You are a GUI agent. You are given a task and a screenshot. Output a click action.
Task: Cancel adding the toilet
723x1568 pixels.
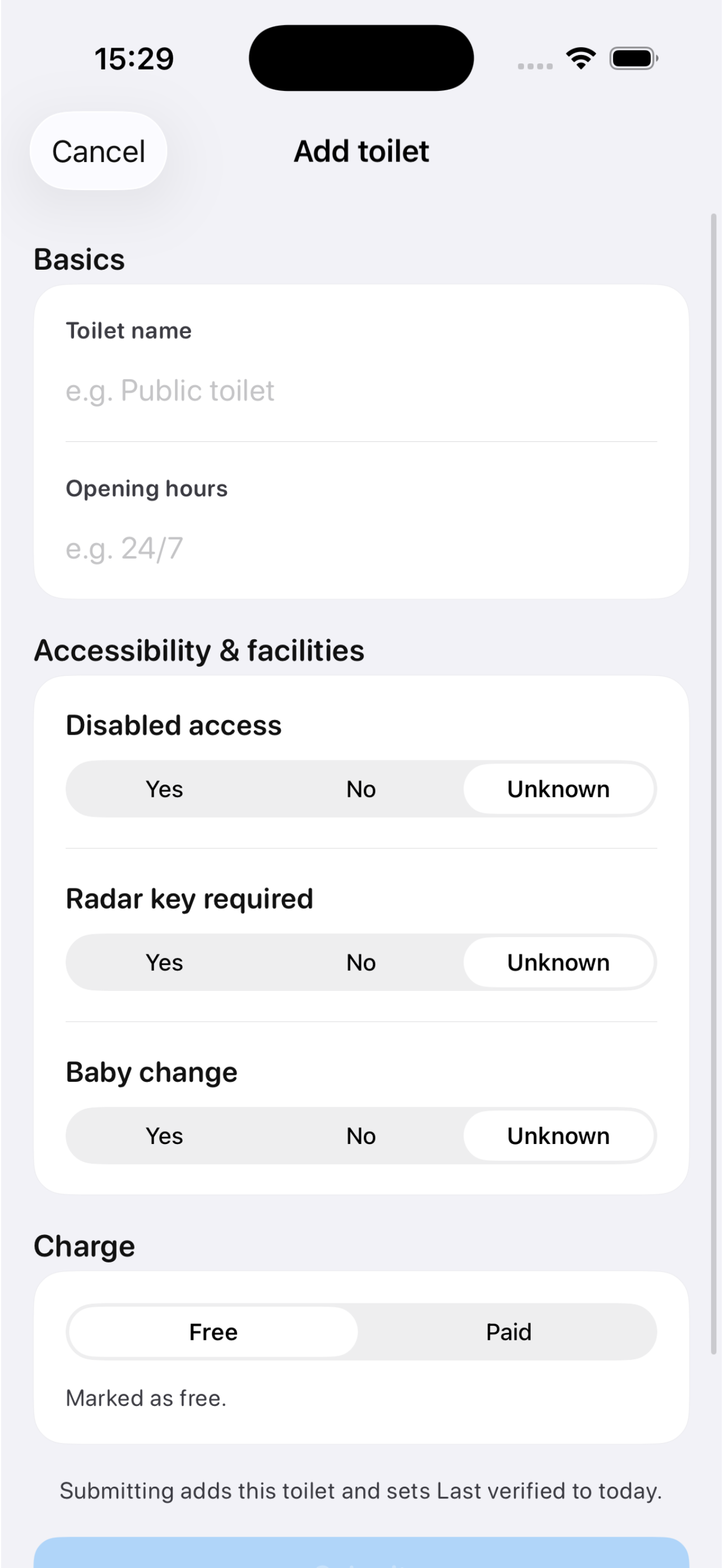[99, 151]
